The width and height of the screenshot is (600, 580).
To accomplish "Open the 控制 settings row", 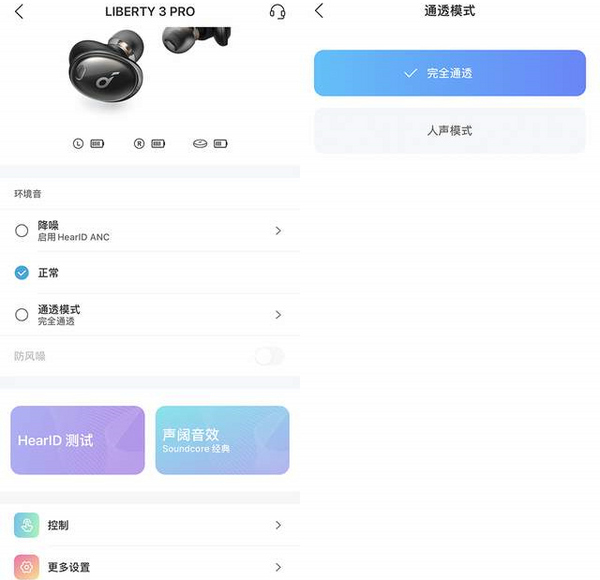I will click(x=150, y=525).
